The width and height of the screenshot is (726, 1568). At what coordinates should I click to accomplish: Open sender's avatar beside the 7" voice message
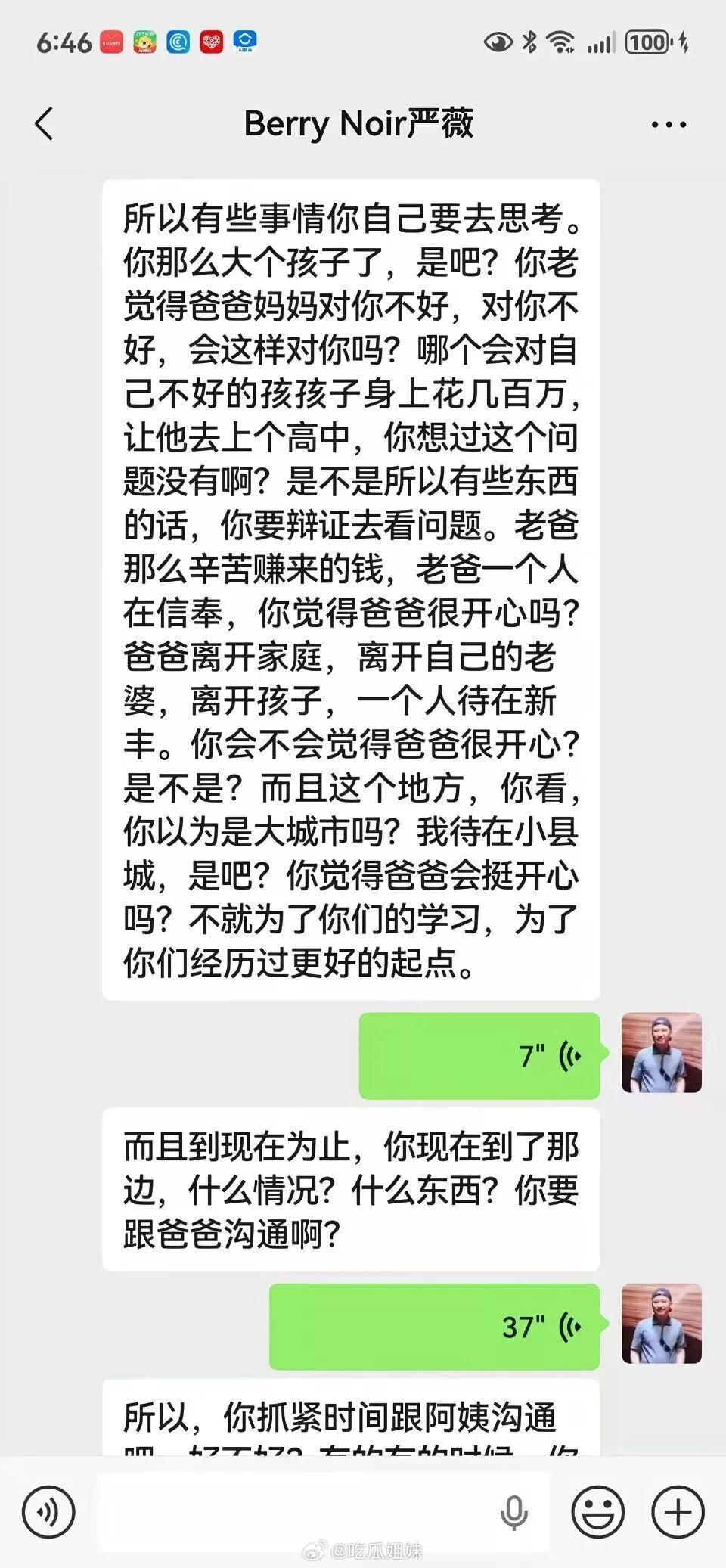tap(662, 1053)
